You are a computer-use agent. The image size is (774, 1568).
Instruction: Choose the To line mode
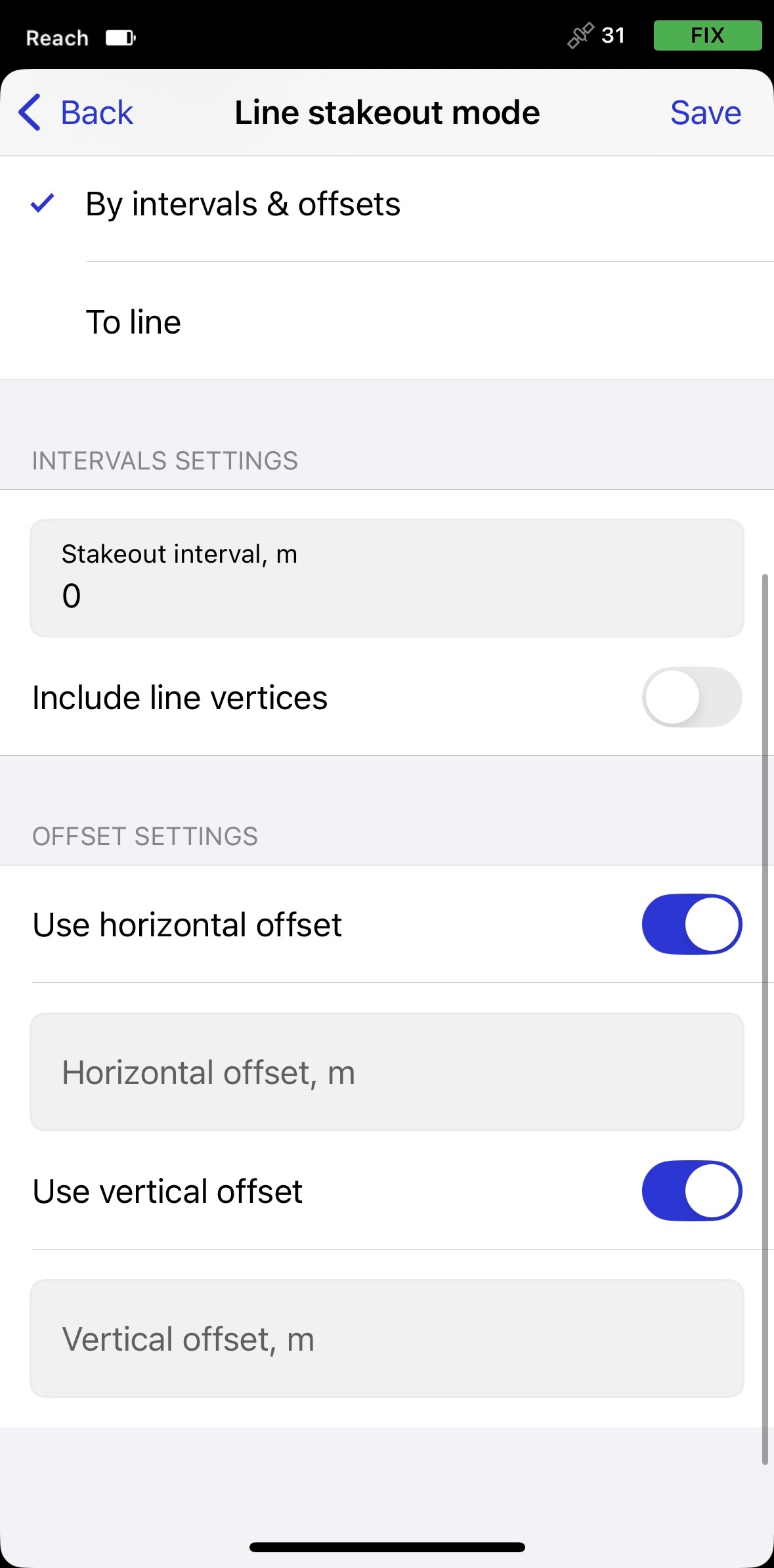point(387,322)
